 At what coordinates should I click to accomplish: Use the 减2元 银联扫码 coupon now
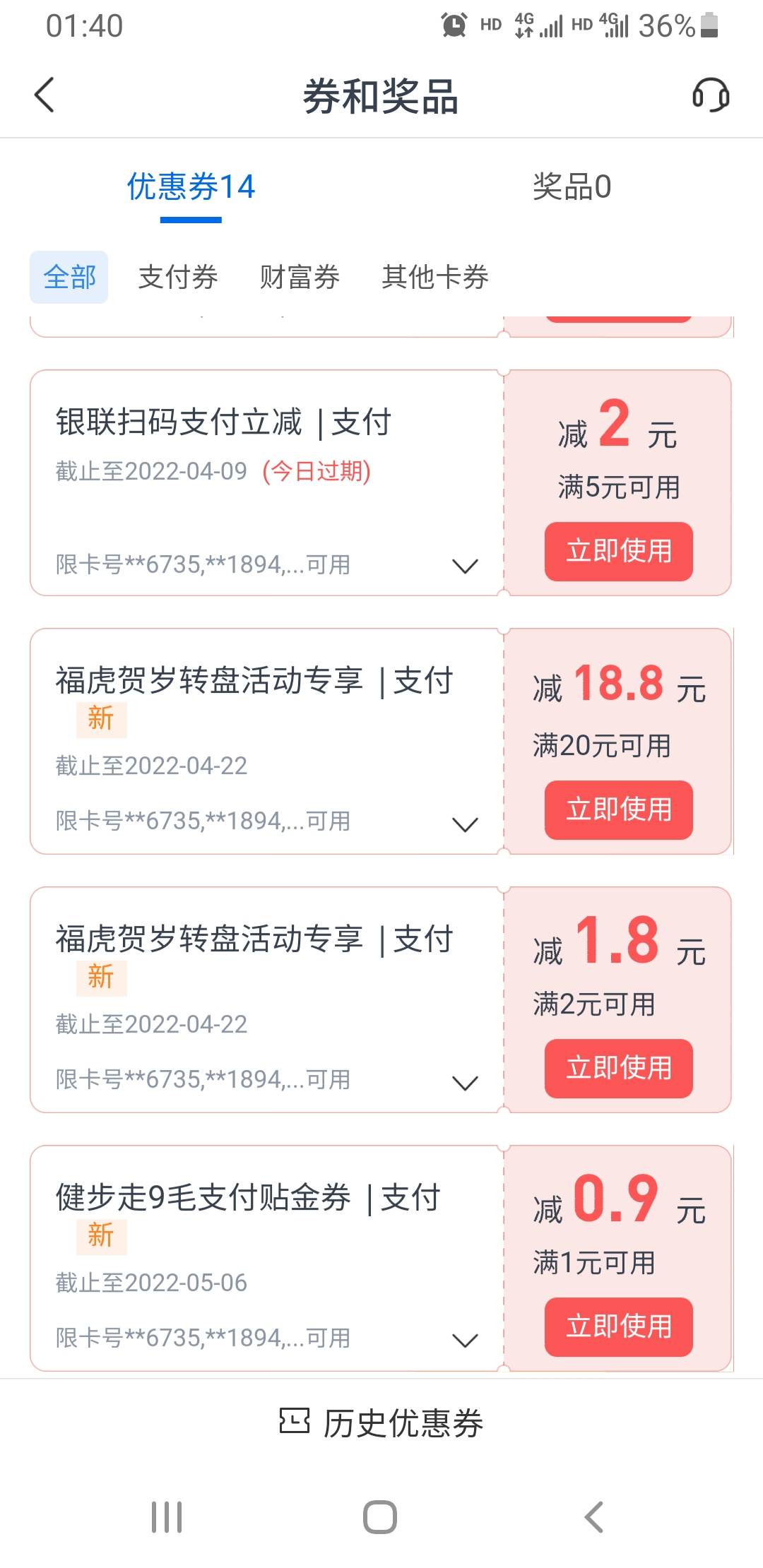pyautogui.click(x=618, y=552)
